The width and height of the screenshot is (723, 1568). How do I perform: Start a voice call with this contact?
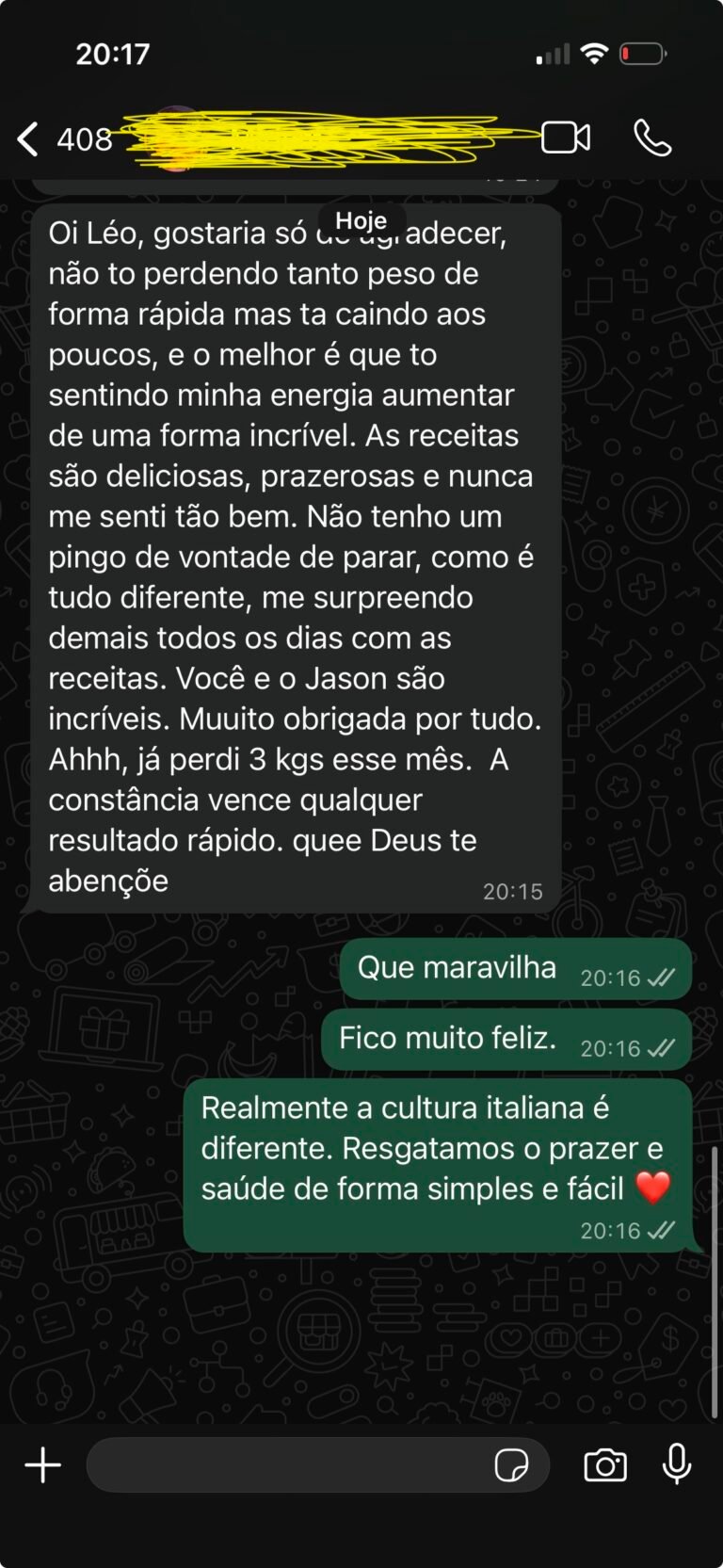point(653,137)
